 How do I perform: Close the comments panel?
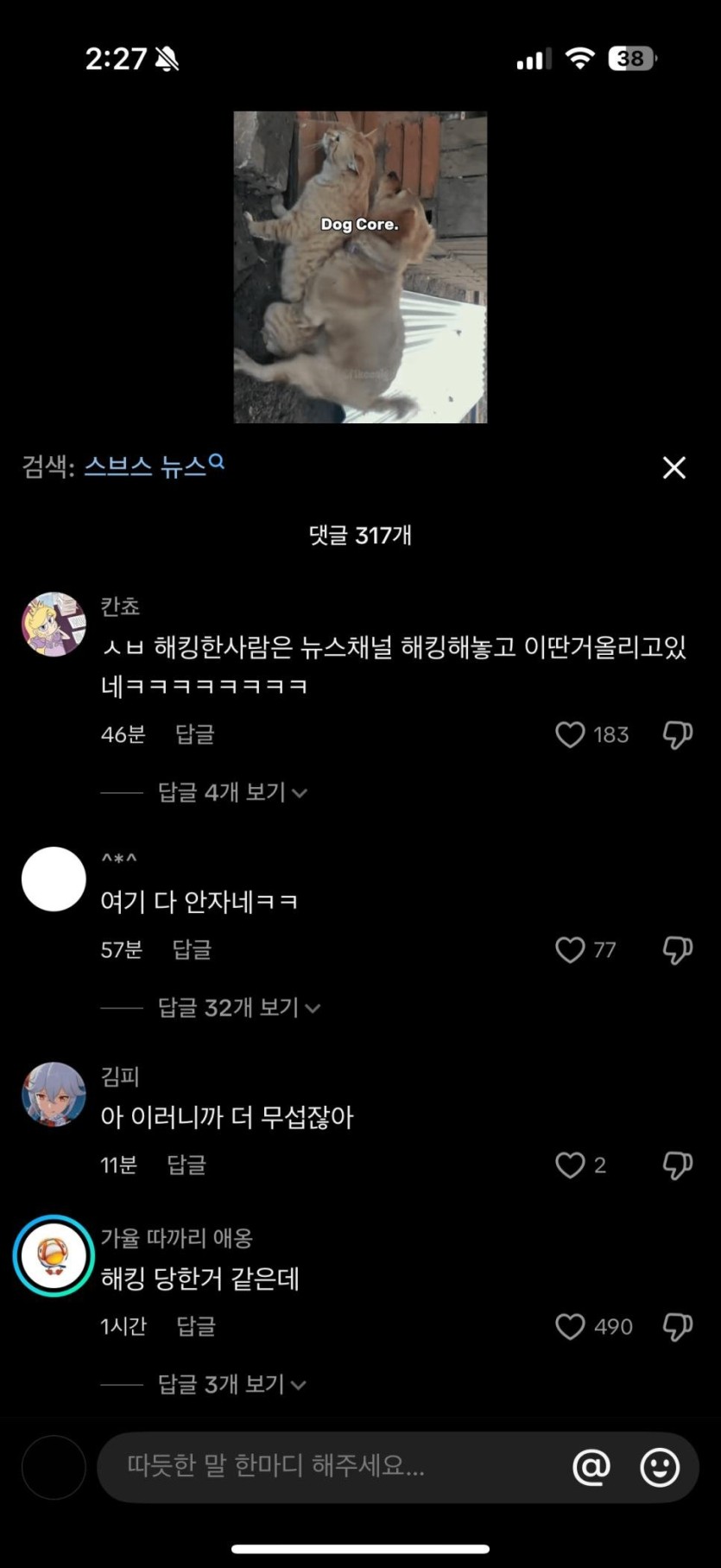point(674,467)
